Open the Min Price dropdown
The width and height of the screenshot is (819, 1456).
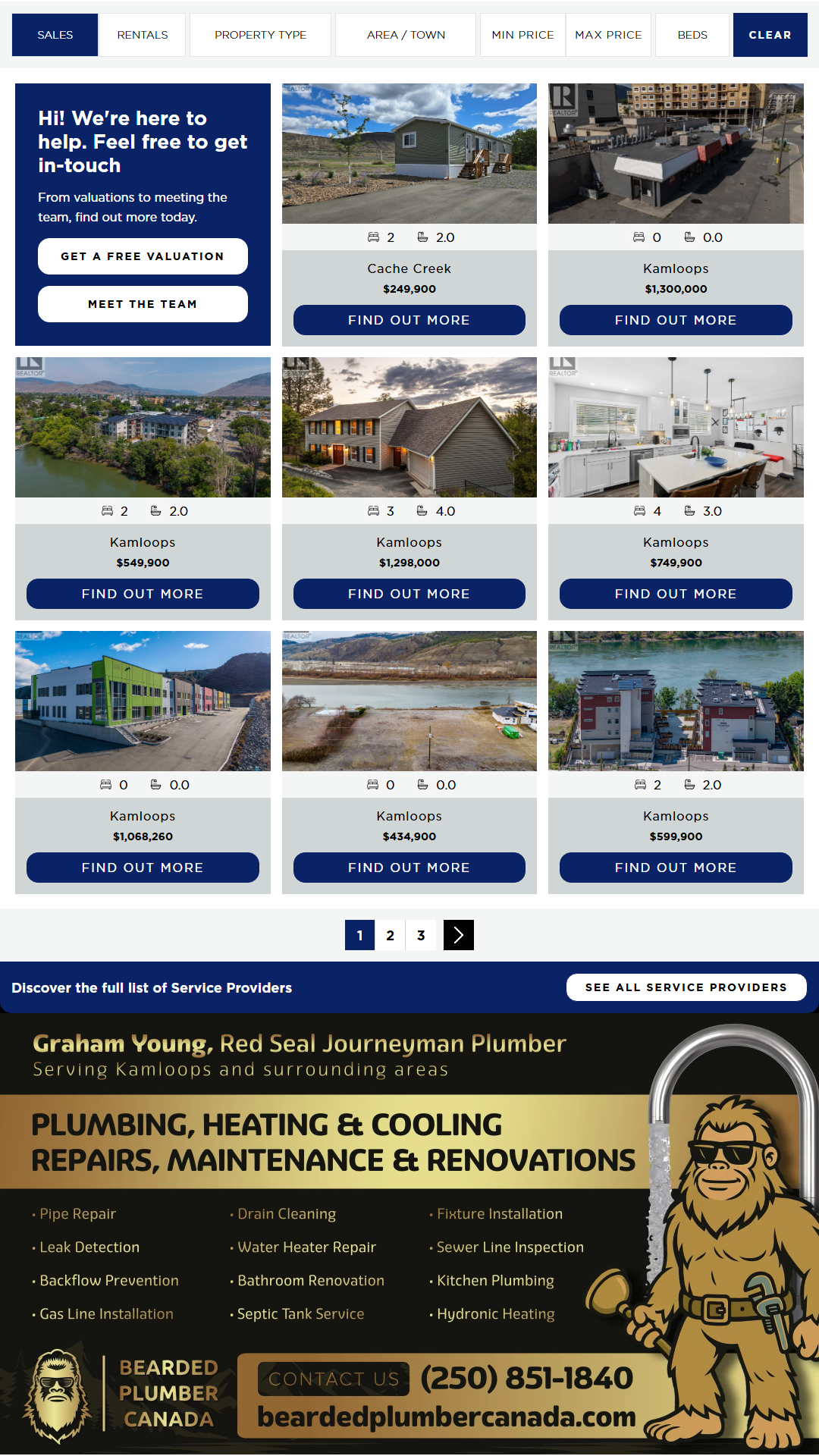click(522, 35)
